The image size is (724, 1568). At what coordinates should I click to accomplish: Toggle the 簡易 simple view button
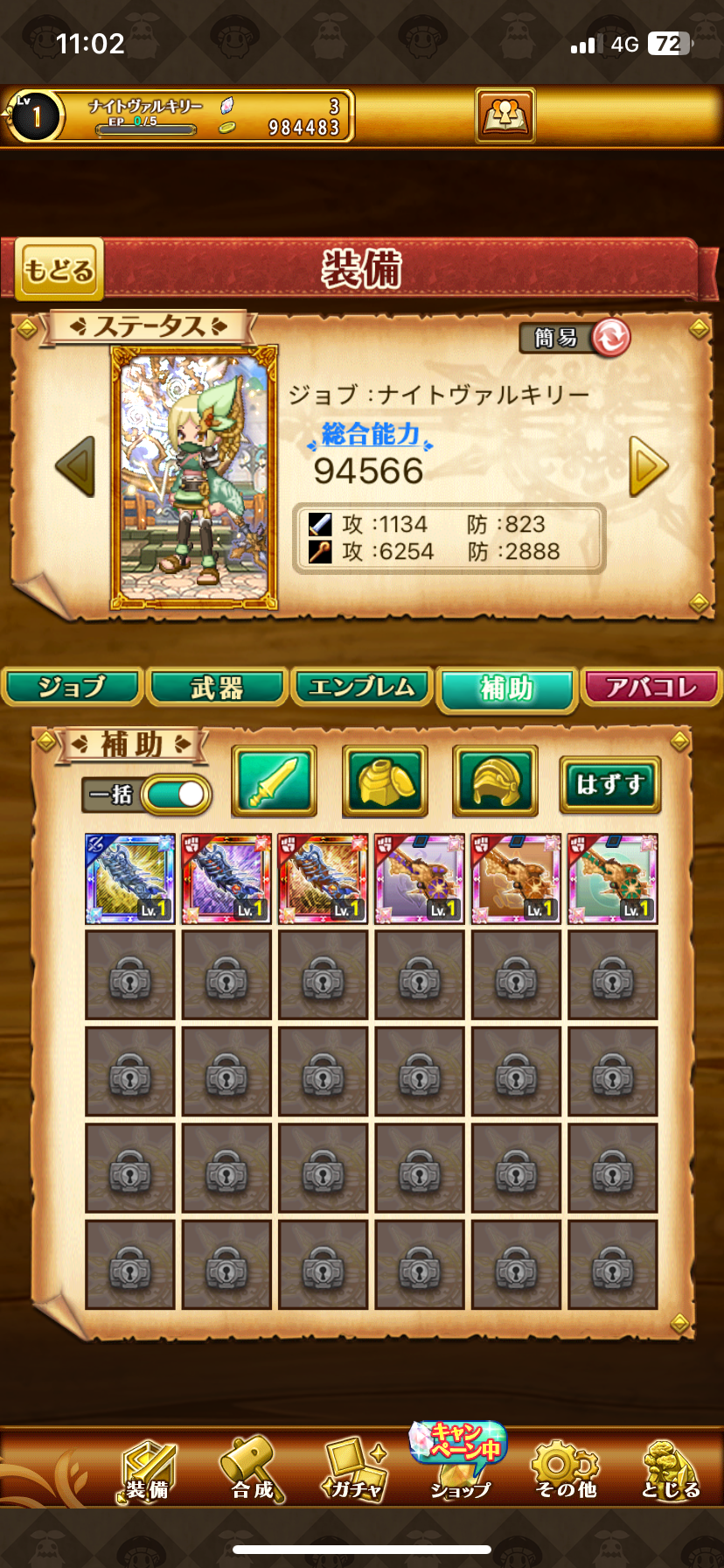[x=574, y=338]
